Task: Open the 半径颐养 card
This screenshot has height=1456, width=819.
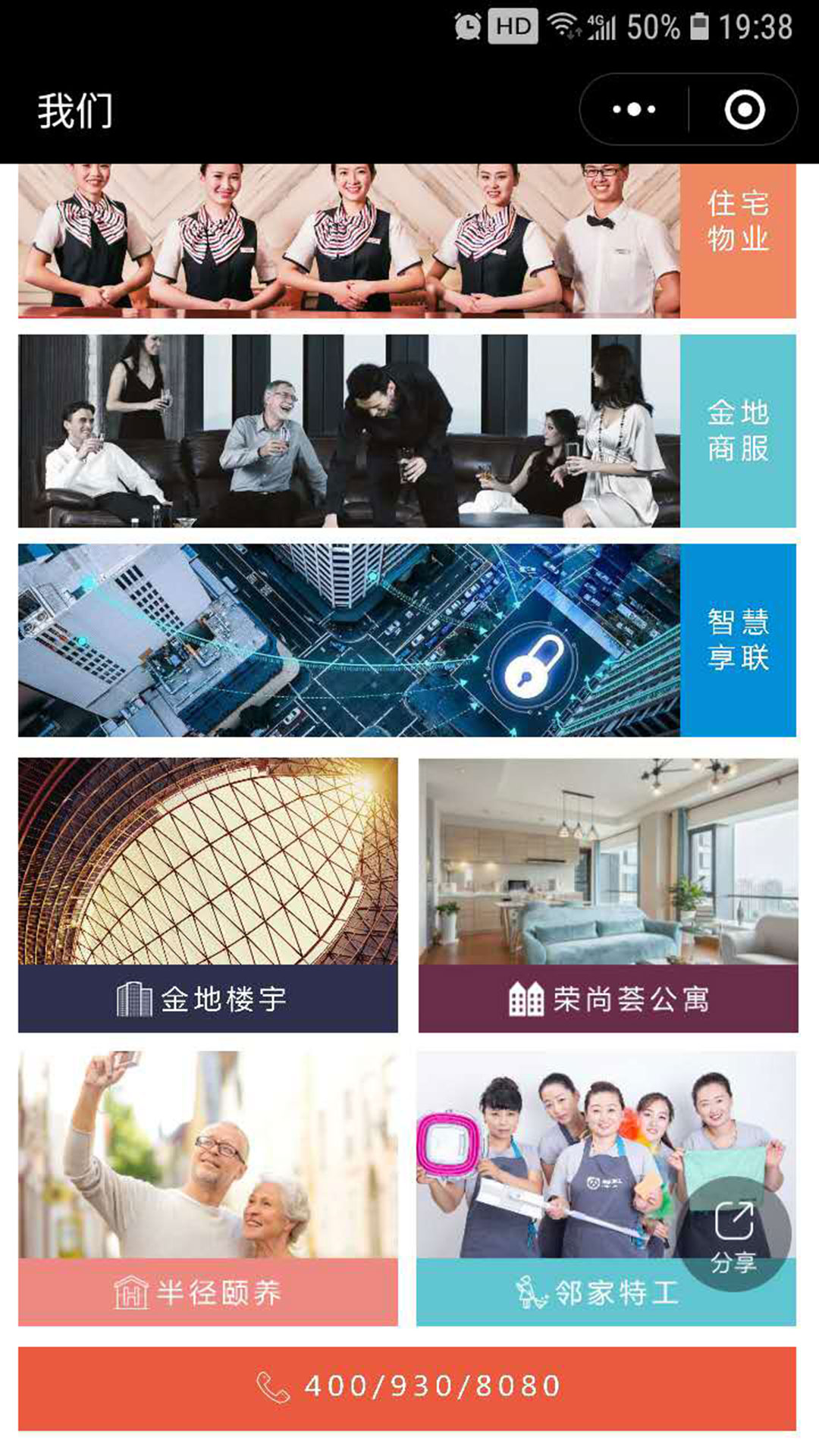Action: [208, 1188]
